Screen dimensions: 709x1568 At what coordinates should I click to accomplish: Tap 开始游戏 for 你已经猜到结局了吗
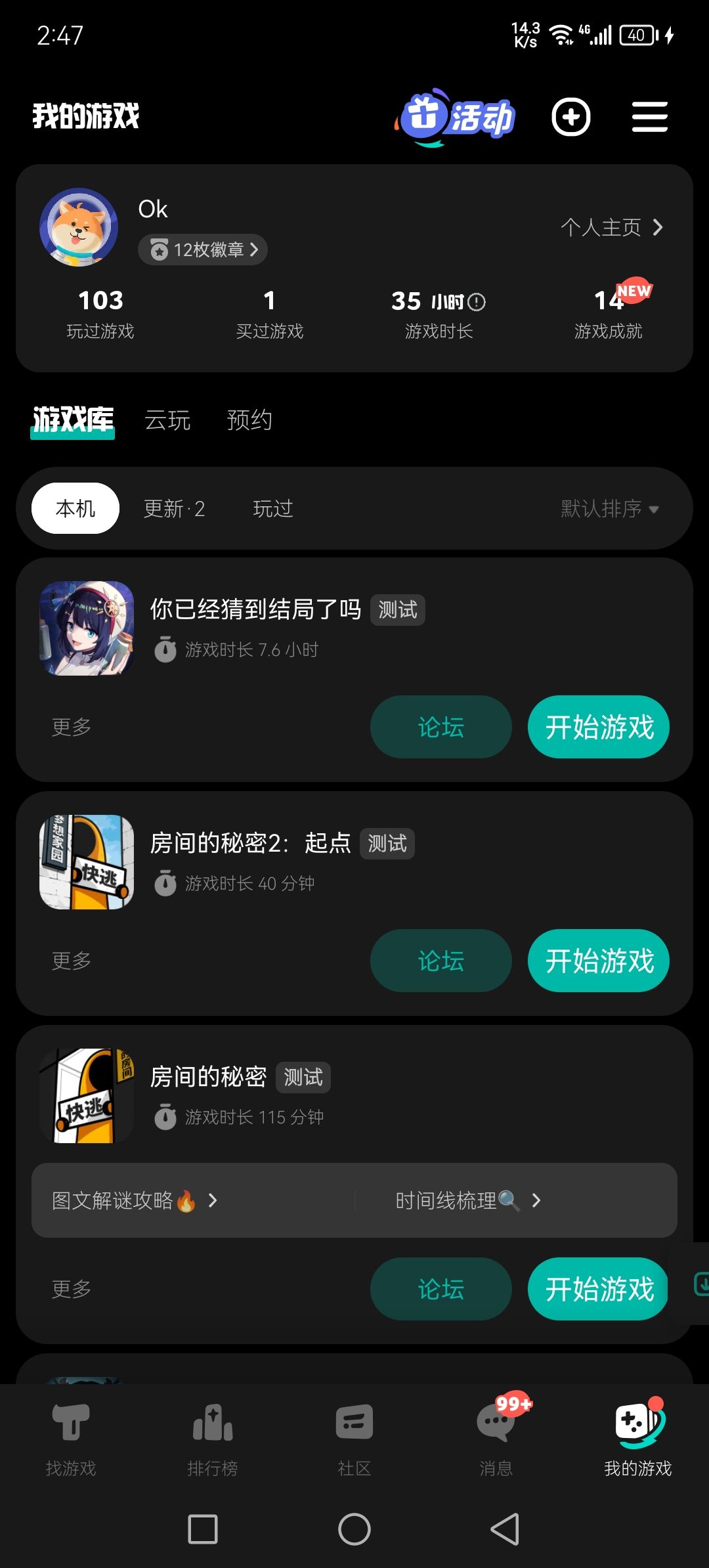[598, 727]
